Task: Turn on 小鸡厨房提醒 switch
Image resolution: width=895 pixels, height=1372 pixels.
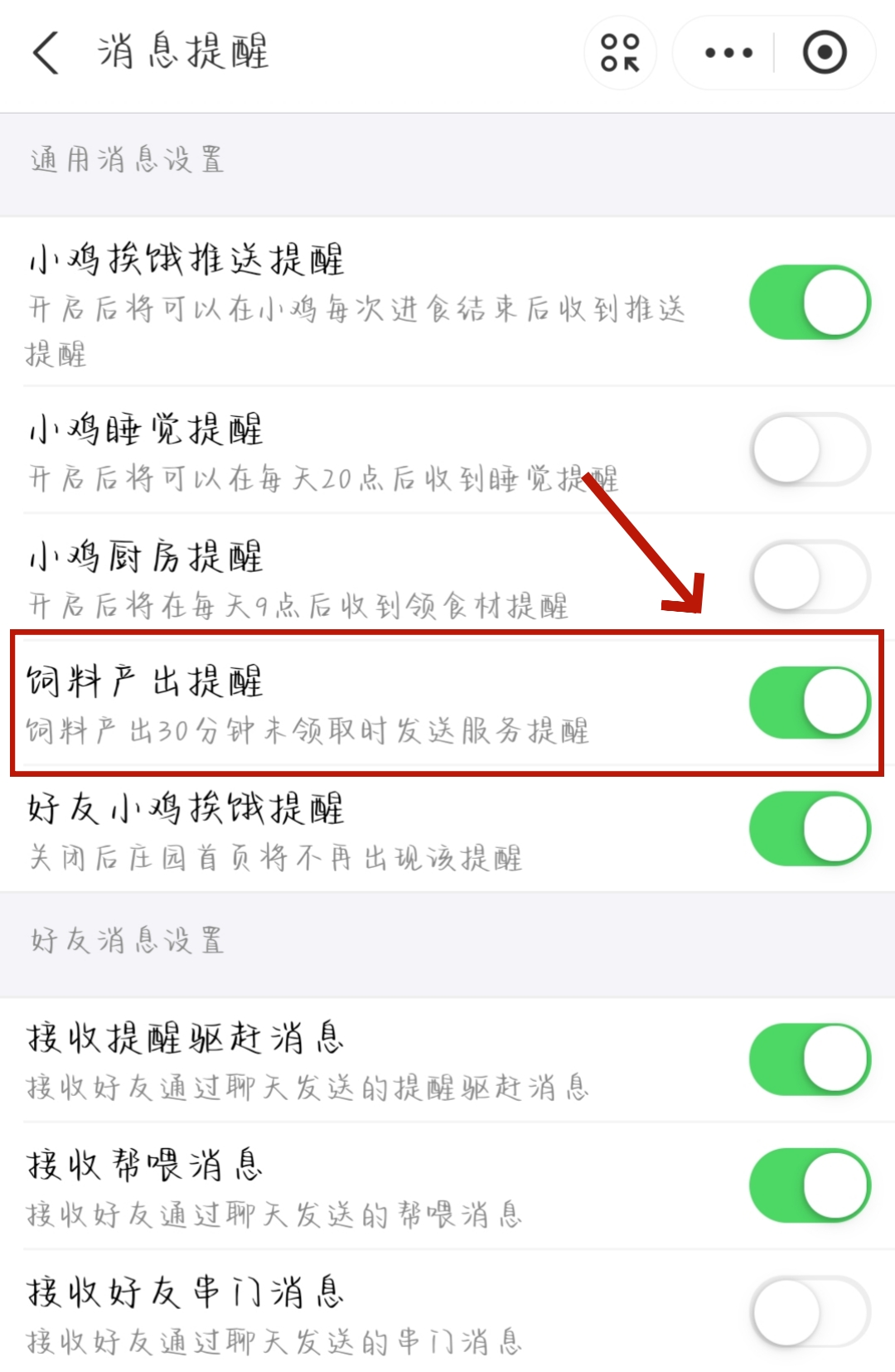Action: click(x=810, y=577)
